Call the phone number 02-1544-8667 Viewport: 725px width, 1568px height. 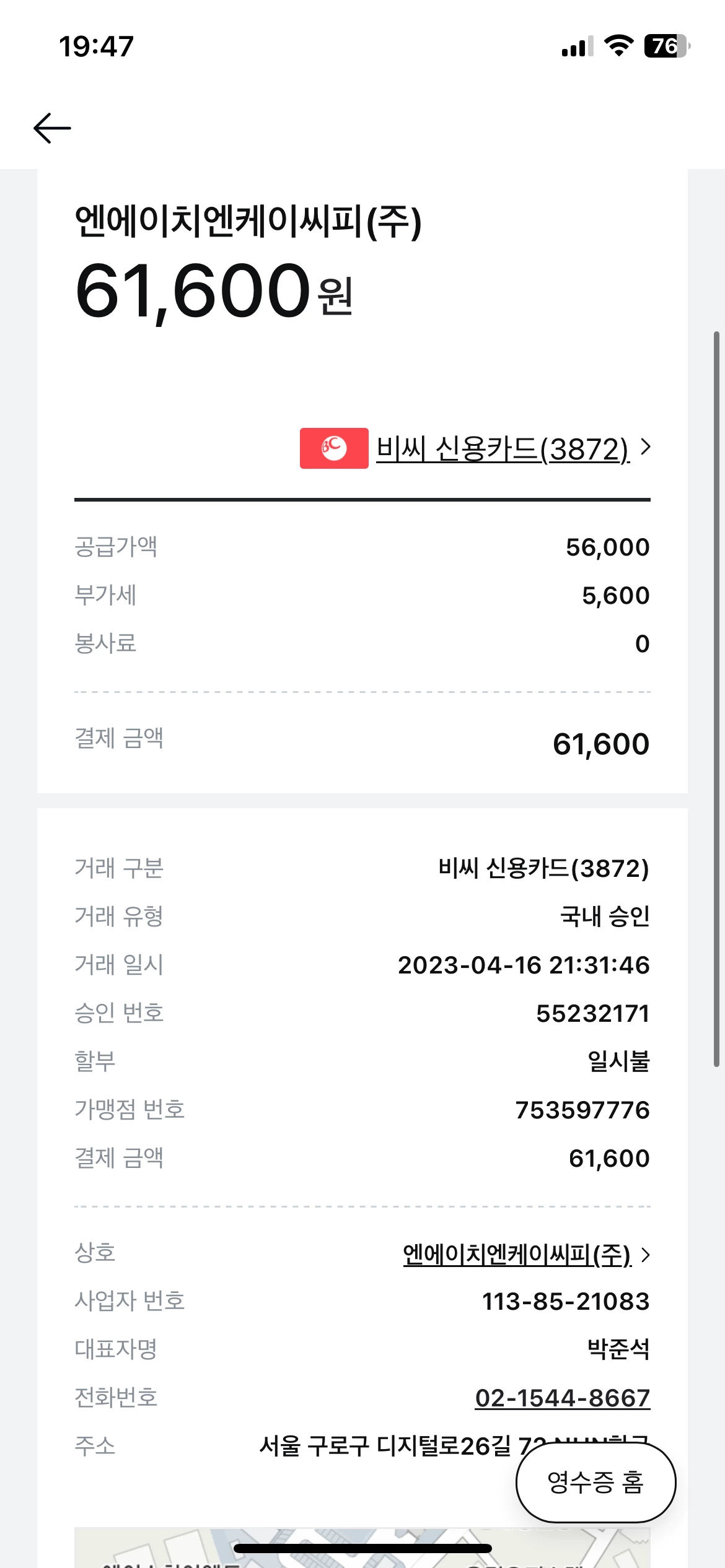pos(562,1398)
